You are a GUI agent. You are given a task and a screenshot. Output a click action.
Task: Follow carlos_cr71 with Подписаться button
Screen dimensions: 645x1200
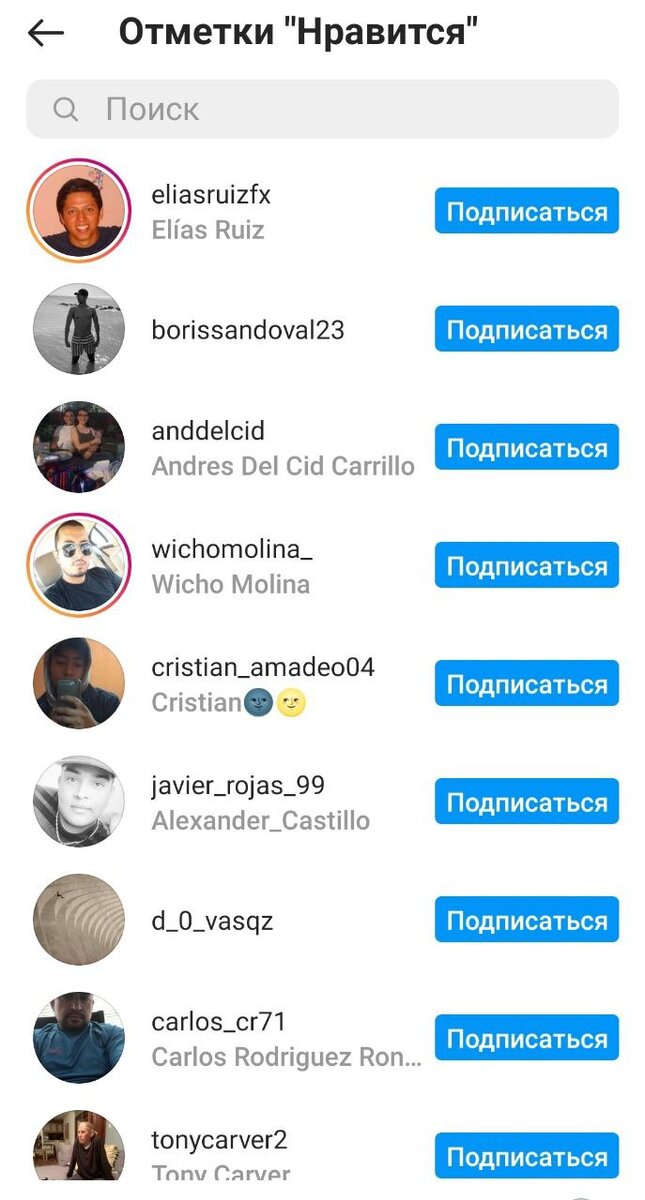click(x=526, y=1038)
